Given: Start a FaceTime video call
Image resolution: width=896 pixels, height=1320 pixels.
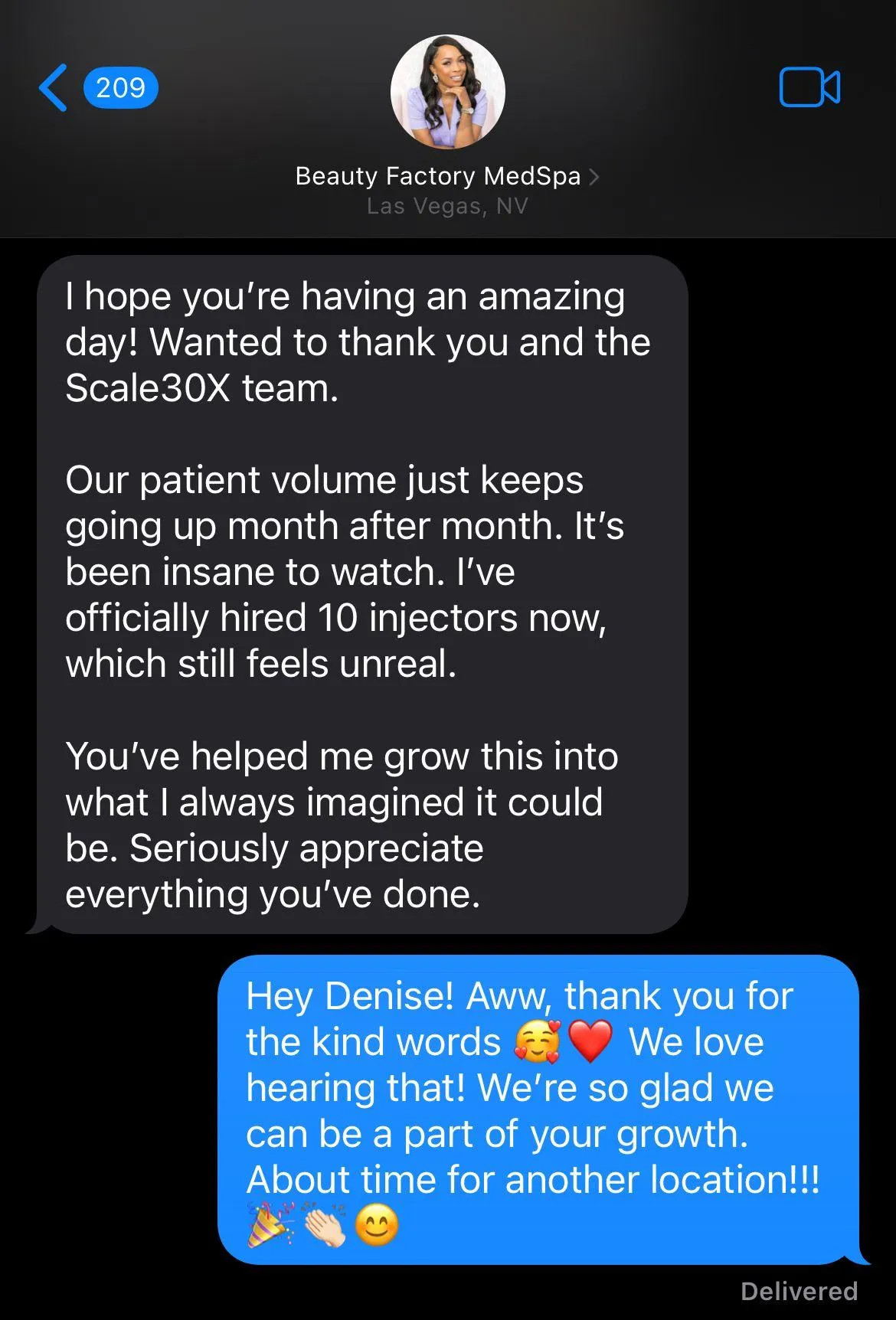Looking at the screenshot, I should [x=809, y=87].
